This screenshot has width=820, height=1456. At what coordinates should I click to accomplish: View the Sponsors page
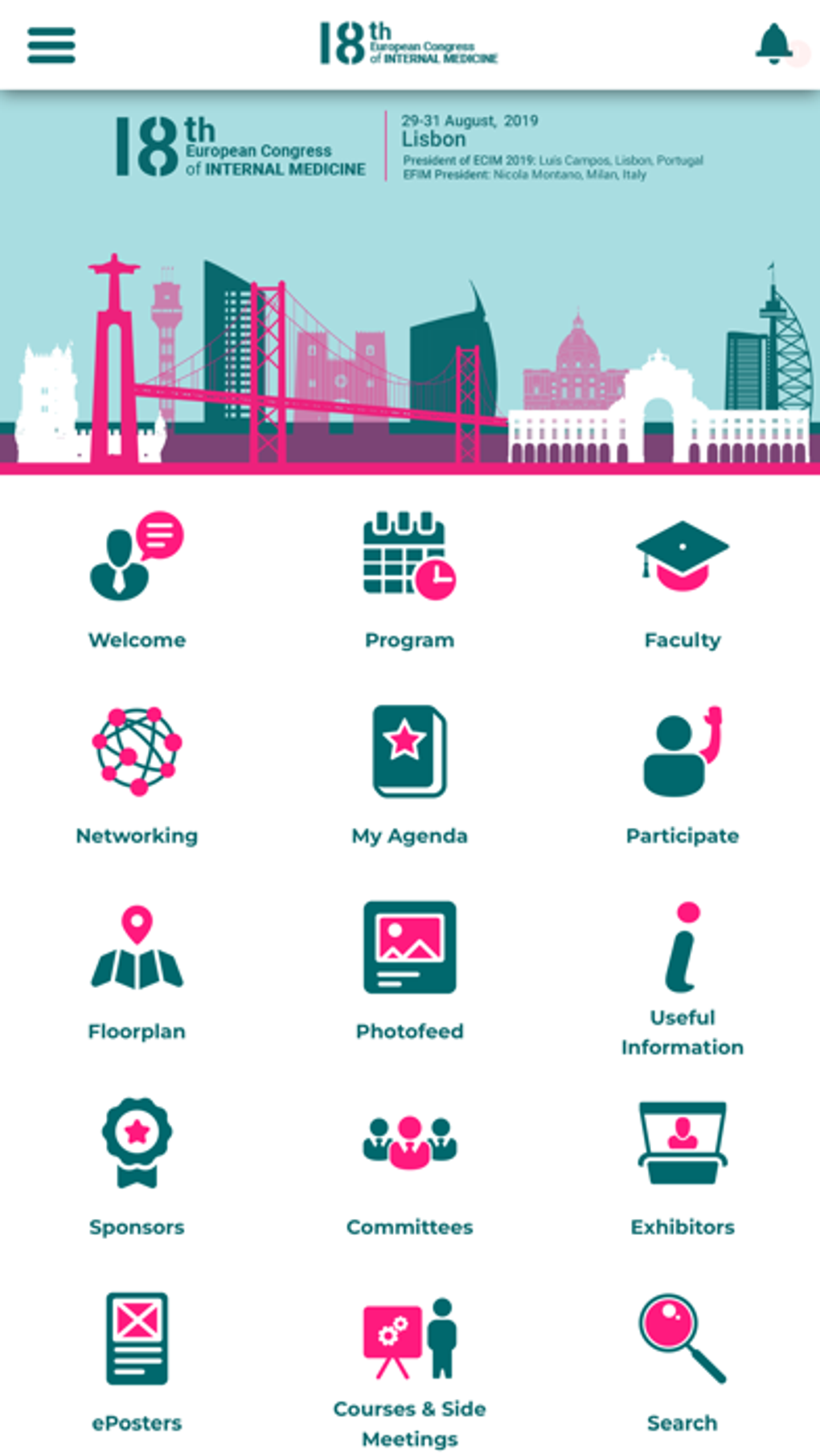[x=137, y=1167]
